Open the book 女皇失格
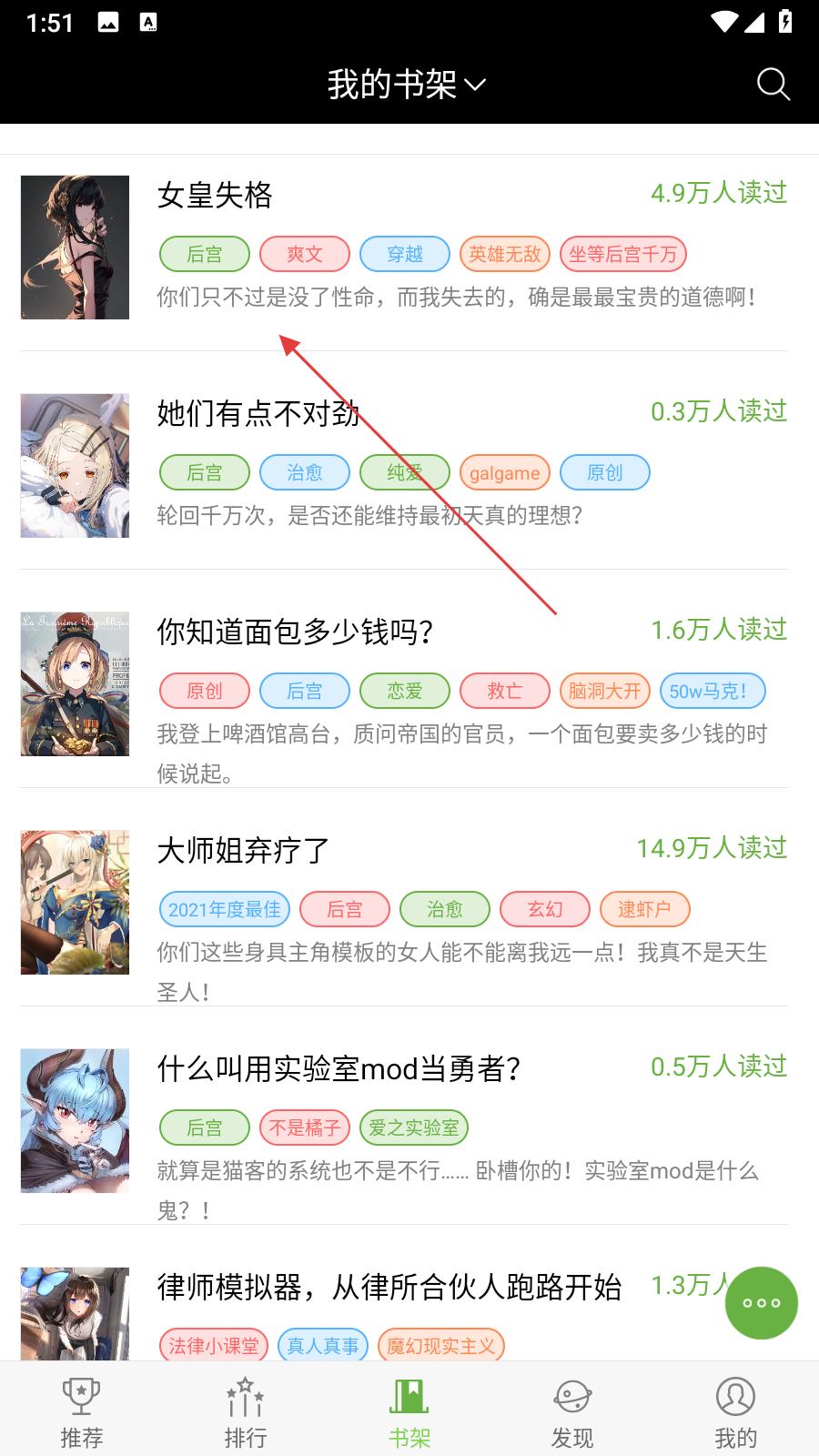Screen dimensions: 819x1456 (215, 195)
